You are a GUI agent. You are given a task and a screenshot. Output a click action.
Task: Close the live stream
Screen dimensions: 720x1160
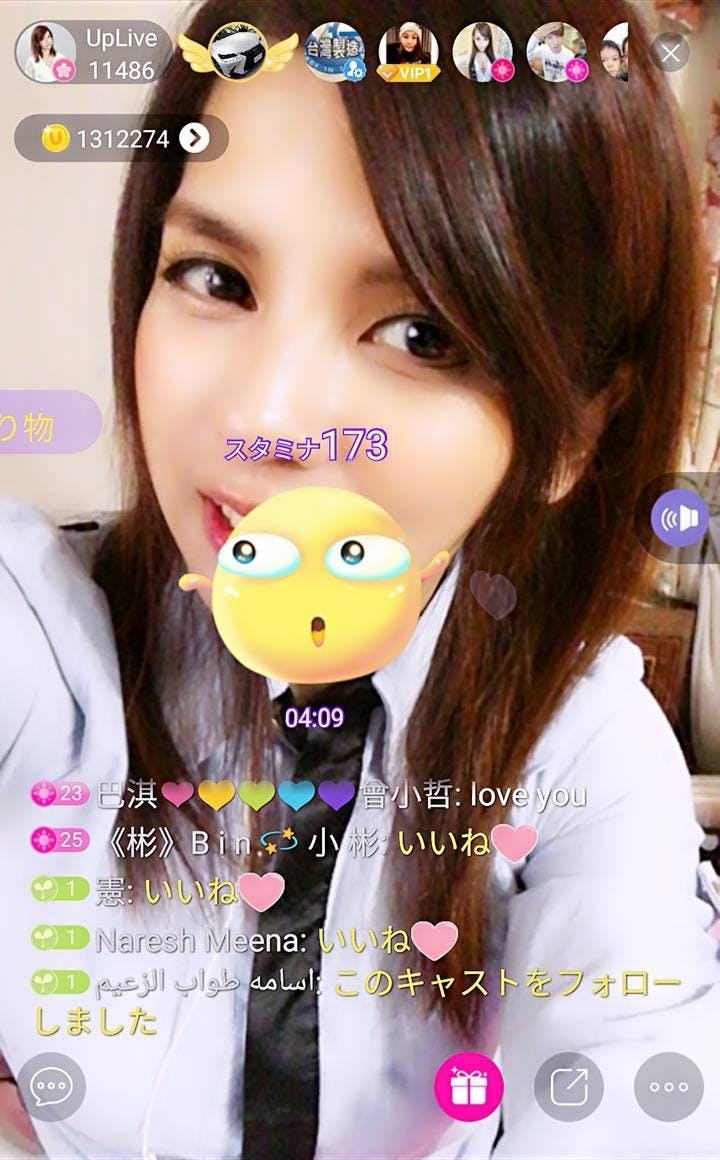click(670, 53)
